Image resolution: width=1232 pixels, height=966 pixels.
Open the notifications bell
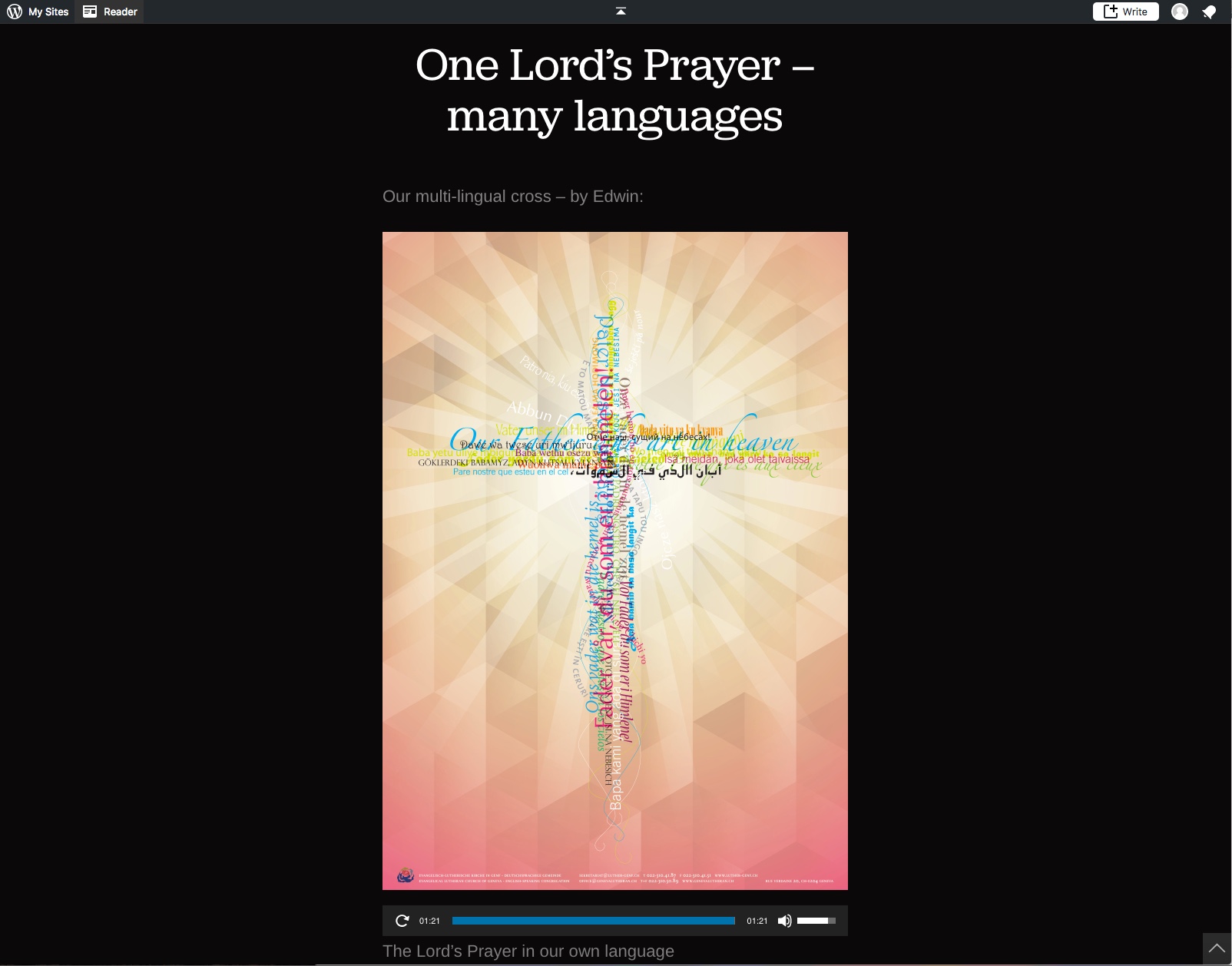coord(1209,12)
